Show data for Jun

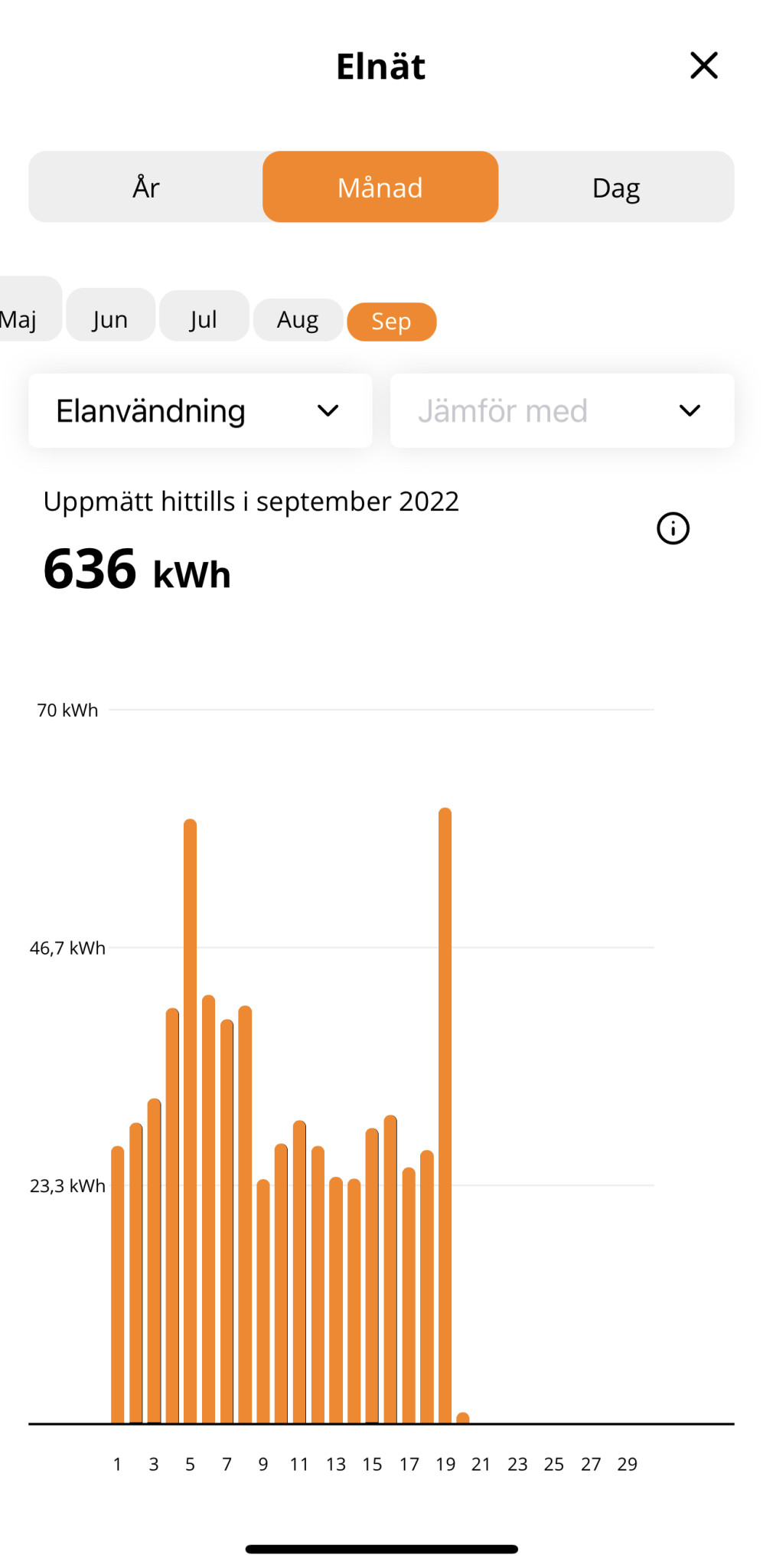point(110,318)
